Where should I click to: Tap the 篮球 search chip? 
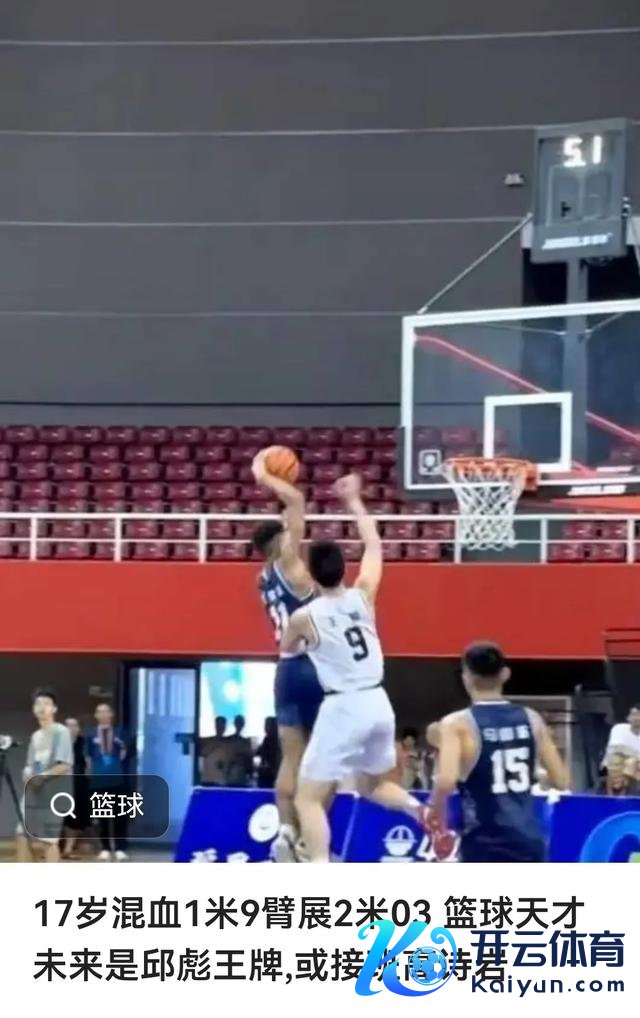[97, 806]
